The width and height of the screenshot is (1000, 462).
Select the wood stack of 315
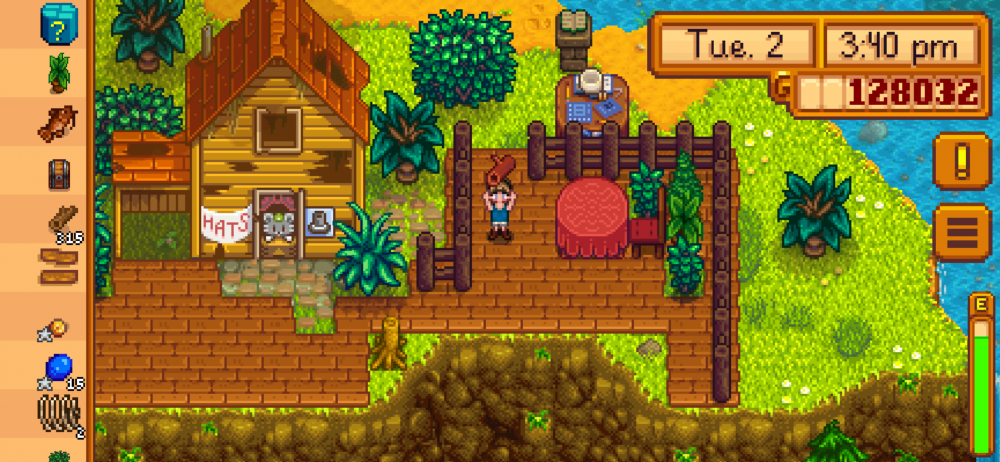59,222
